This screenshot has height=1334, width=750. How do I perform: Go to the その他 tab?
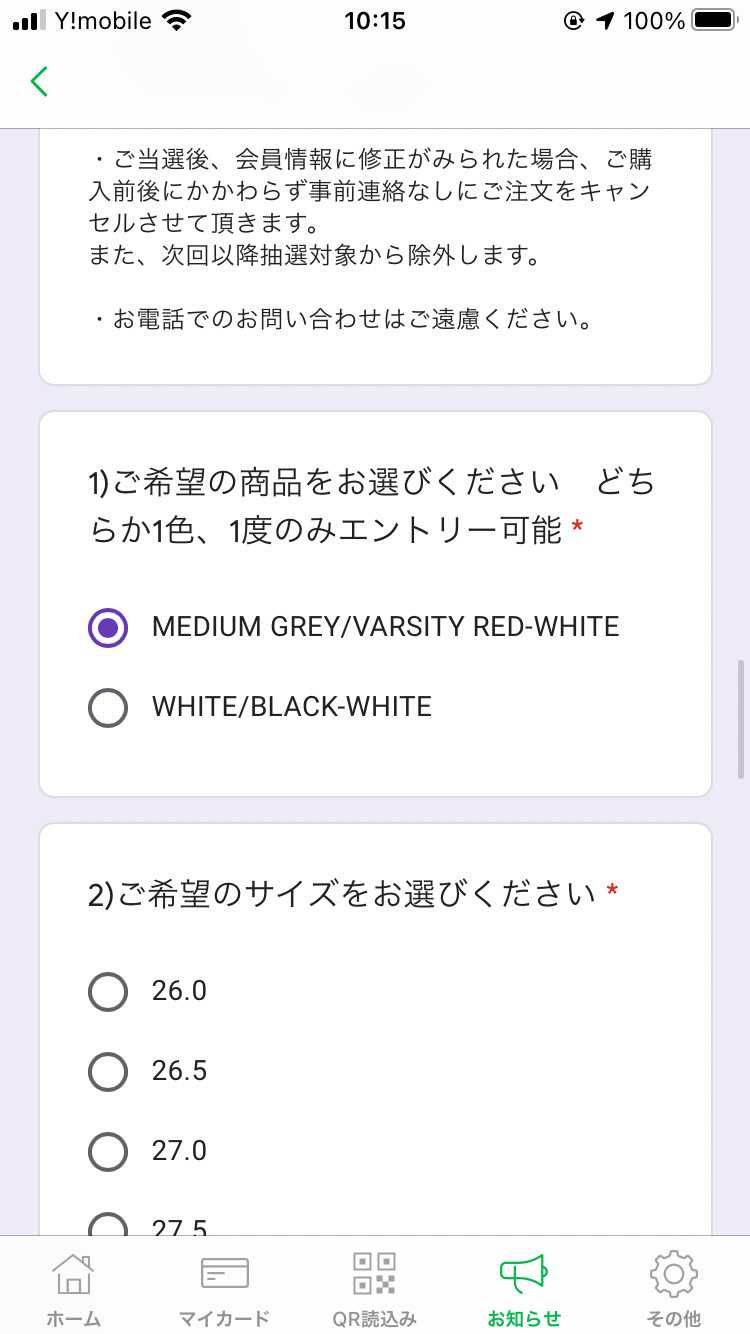click(x=674, y=1288)
